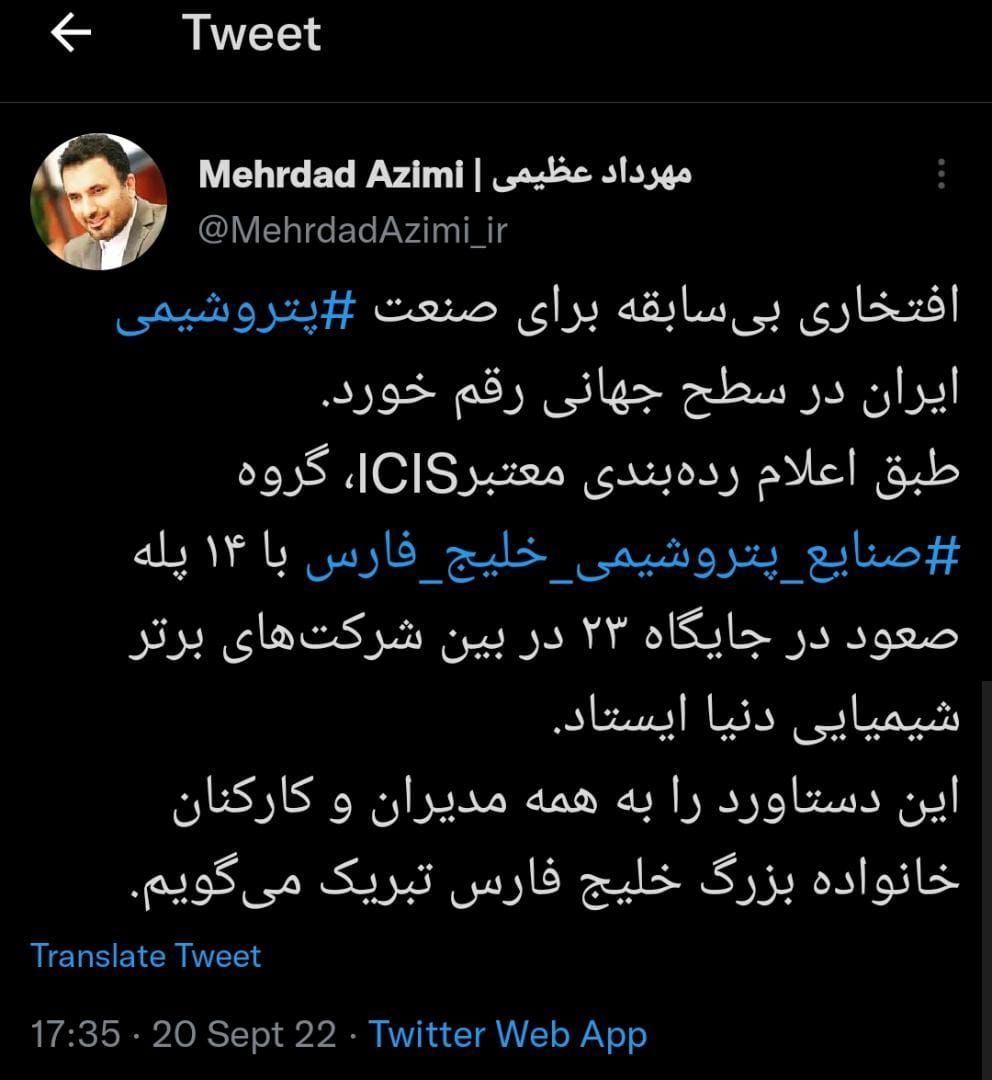992x1080 pixels.
Task: Go back using the arrow
Action: click(x=72, y=35)
